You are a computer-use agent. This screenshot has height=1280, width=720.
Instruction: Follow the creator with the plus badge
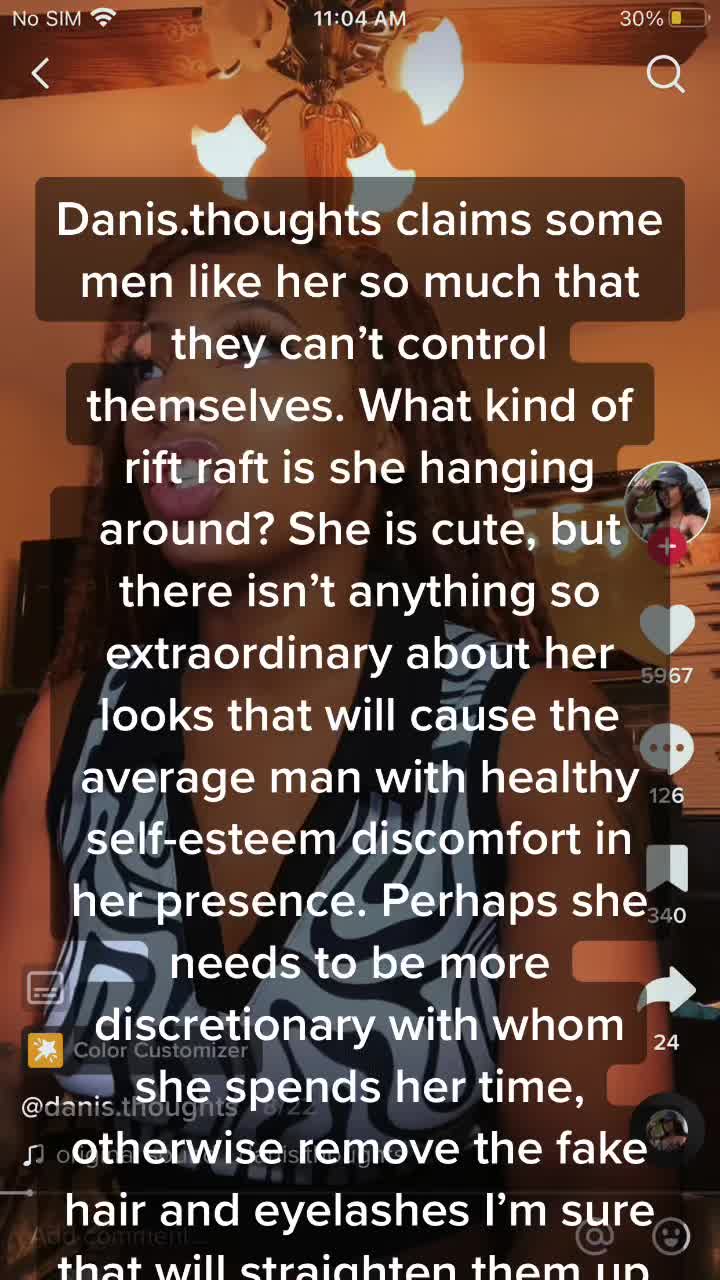click(x=667, y=547)
